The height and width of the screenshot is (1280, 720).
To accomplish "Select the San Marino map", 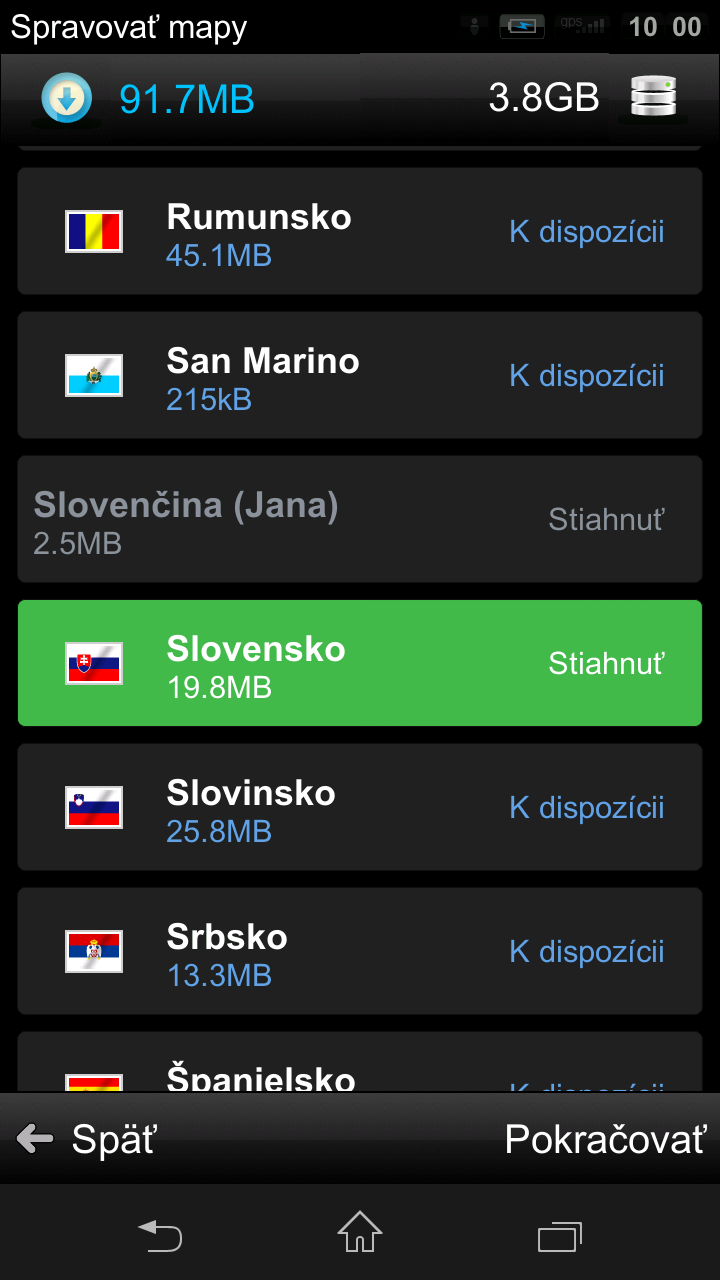I will (x=360, y=375).
